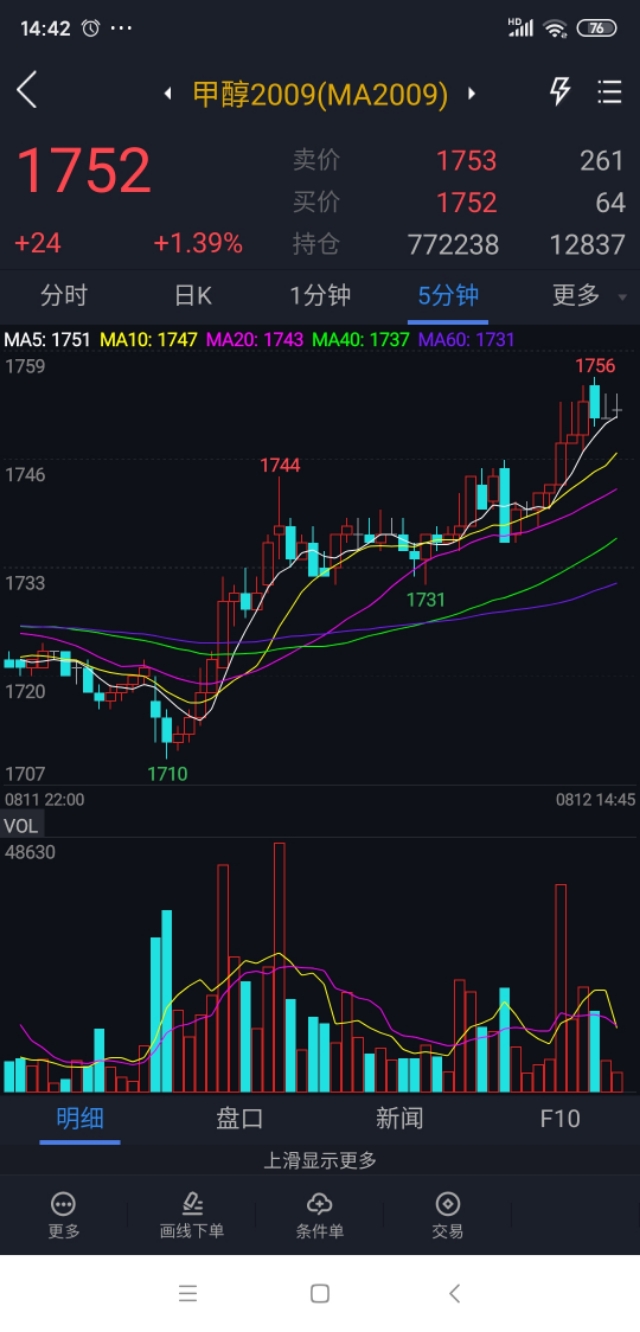
Task: Select the 5分钟 chart period
Action: click(x=448, y=295)
